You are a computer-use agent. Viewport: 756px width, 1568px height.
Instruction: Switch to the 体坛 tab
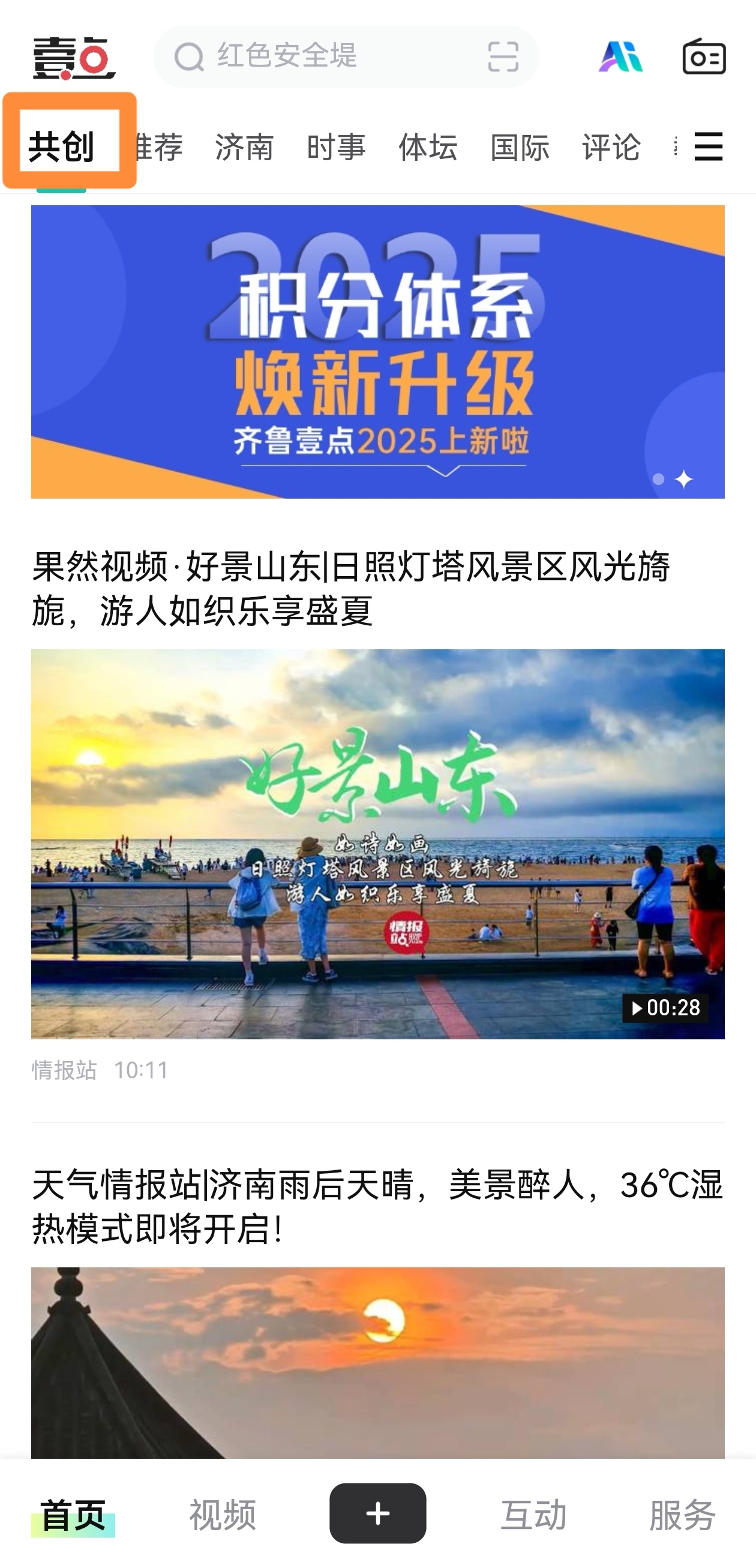[x=428, y=146]
